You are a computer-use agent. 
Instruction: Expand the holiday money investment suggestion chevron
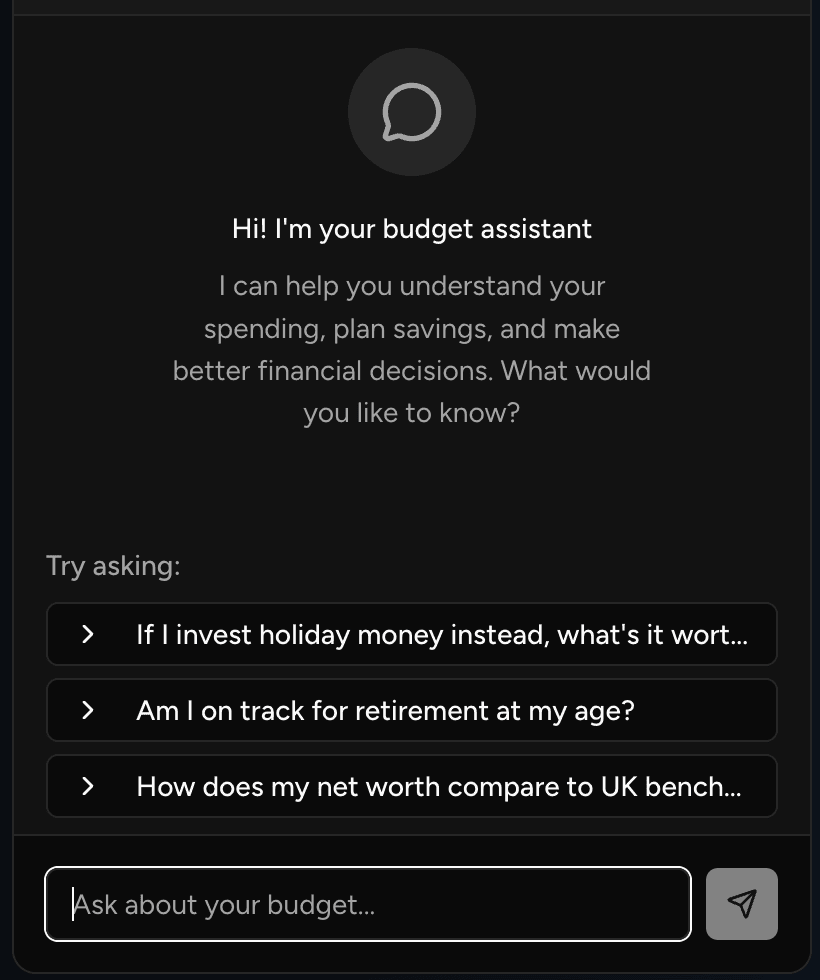click(x=87, y=633)
